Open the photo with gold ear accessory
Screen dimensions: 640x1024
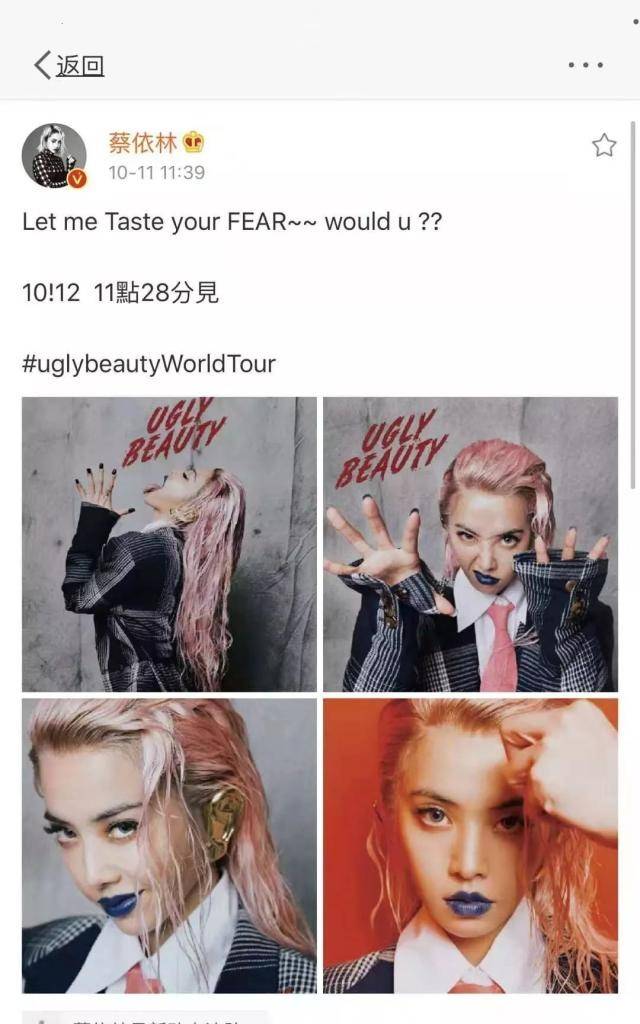coord(169,846)
